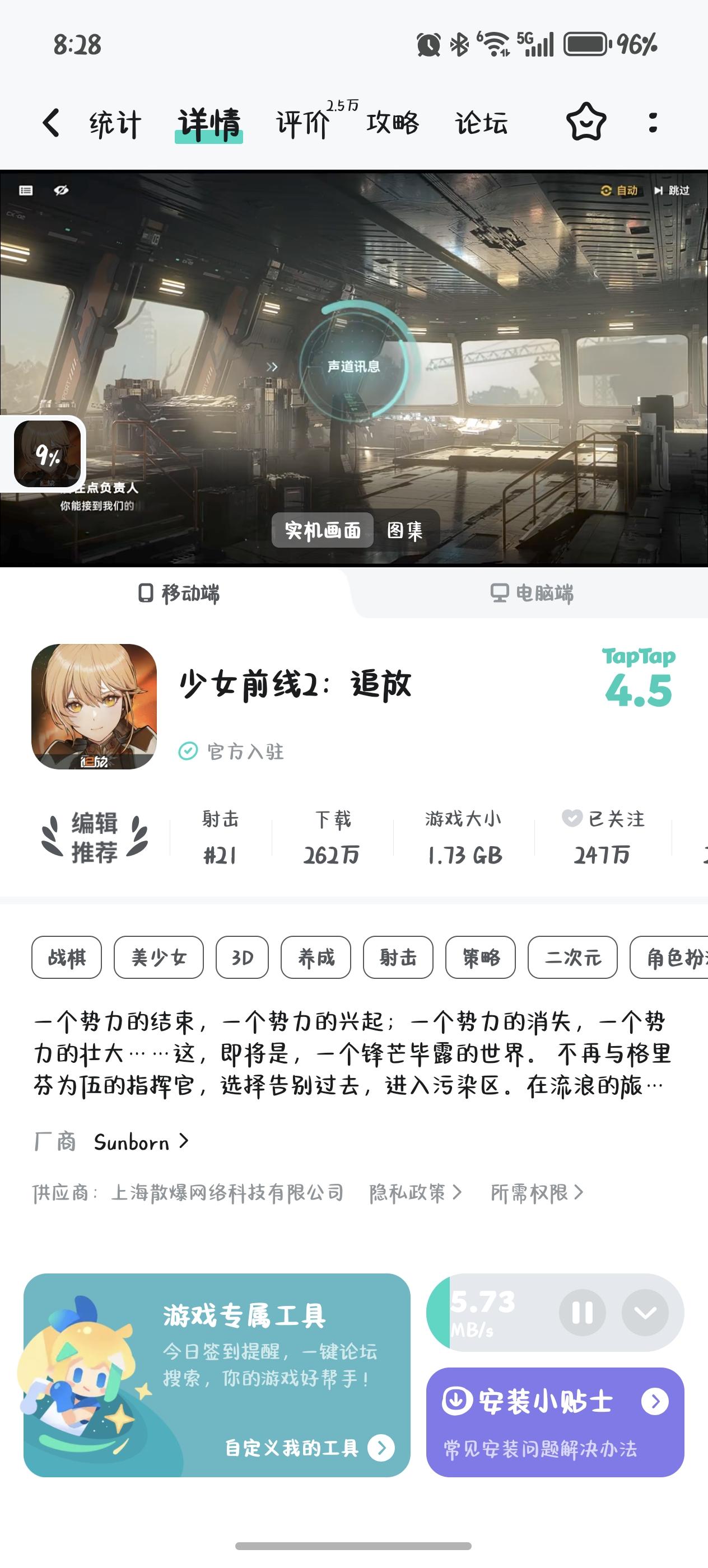Image resolution: width=708 pixels, height=1568 pixels.
Task: Collapse the download panel with the chevron
Action: pos(646,1313)
